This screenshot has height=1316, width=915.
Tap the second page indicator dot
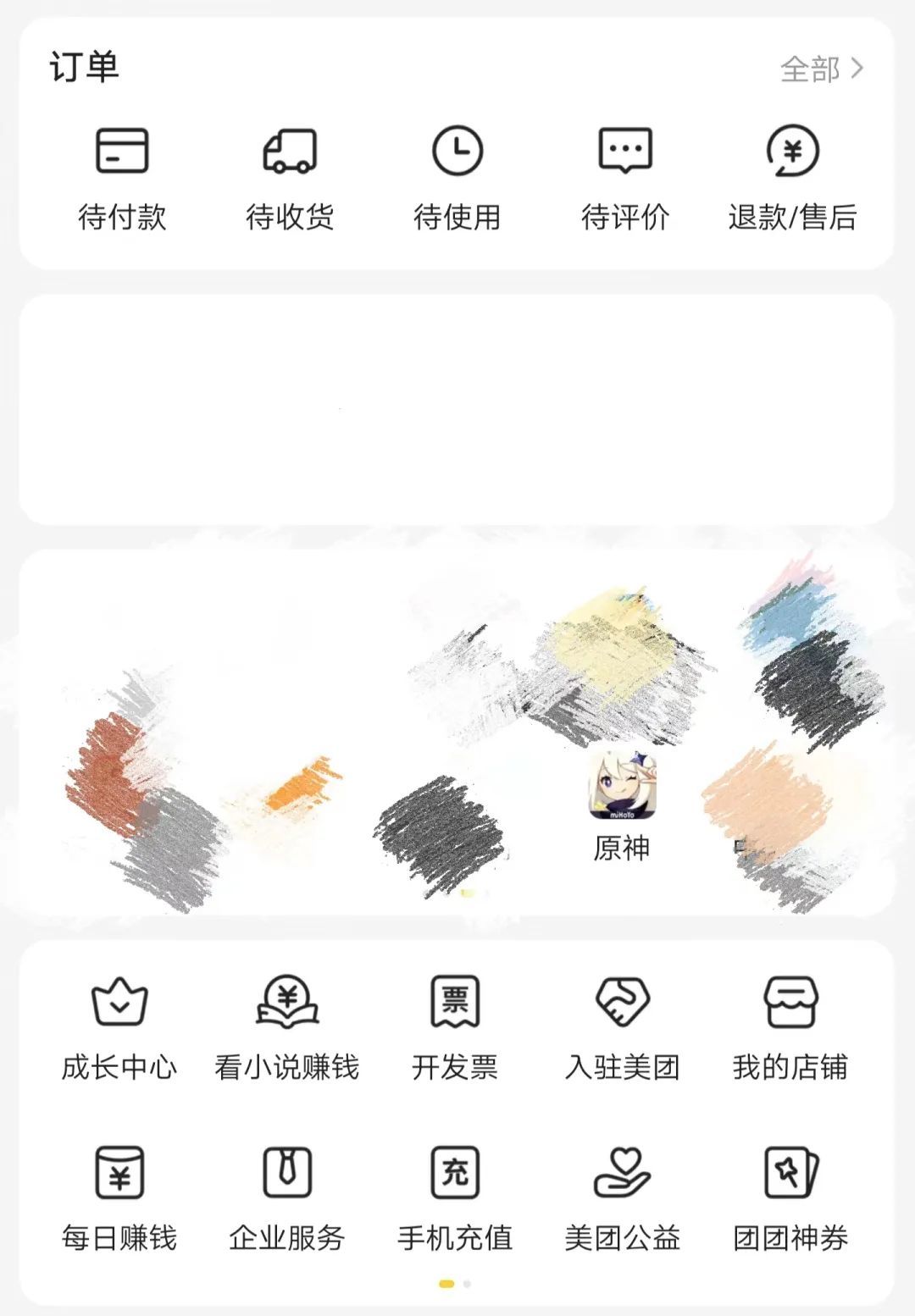coord(465,1284)
